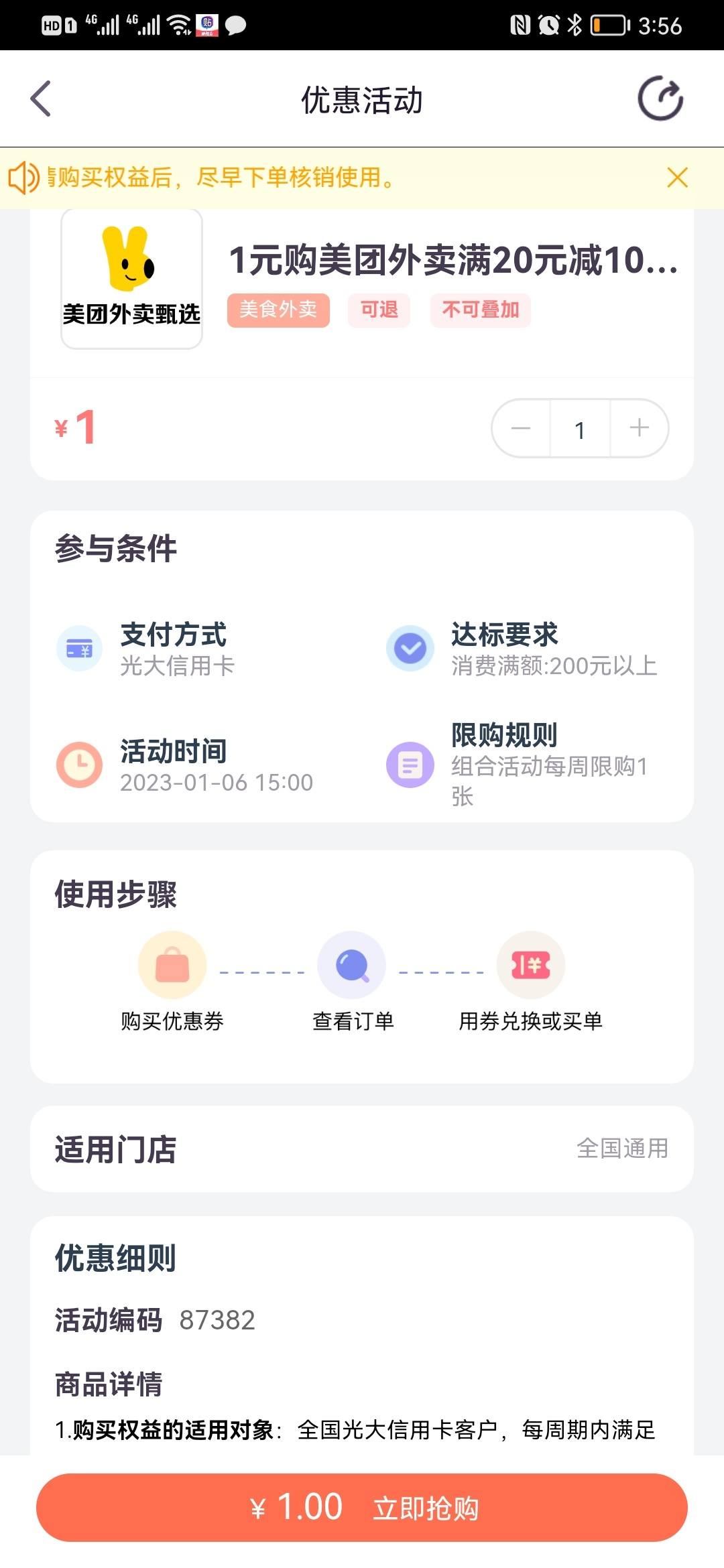
Task: Dismiss the yellow notice banner
Action: click(678, 178)
